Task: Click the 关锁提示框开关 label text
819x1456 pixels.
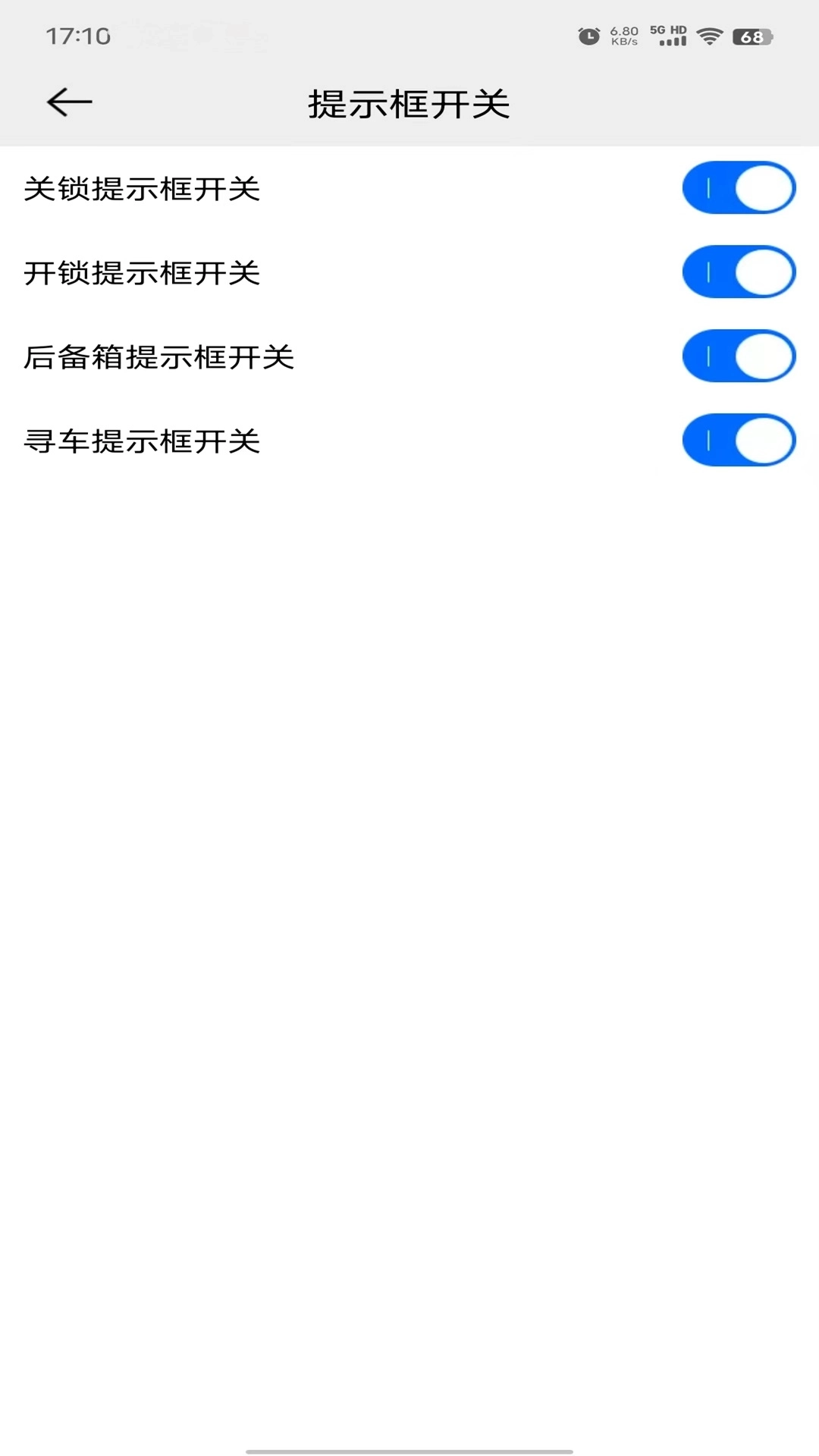Action: 141,190
